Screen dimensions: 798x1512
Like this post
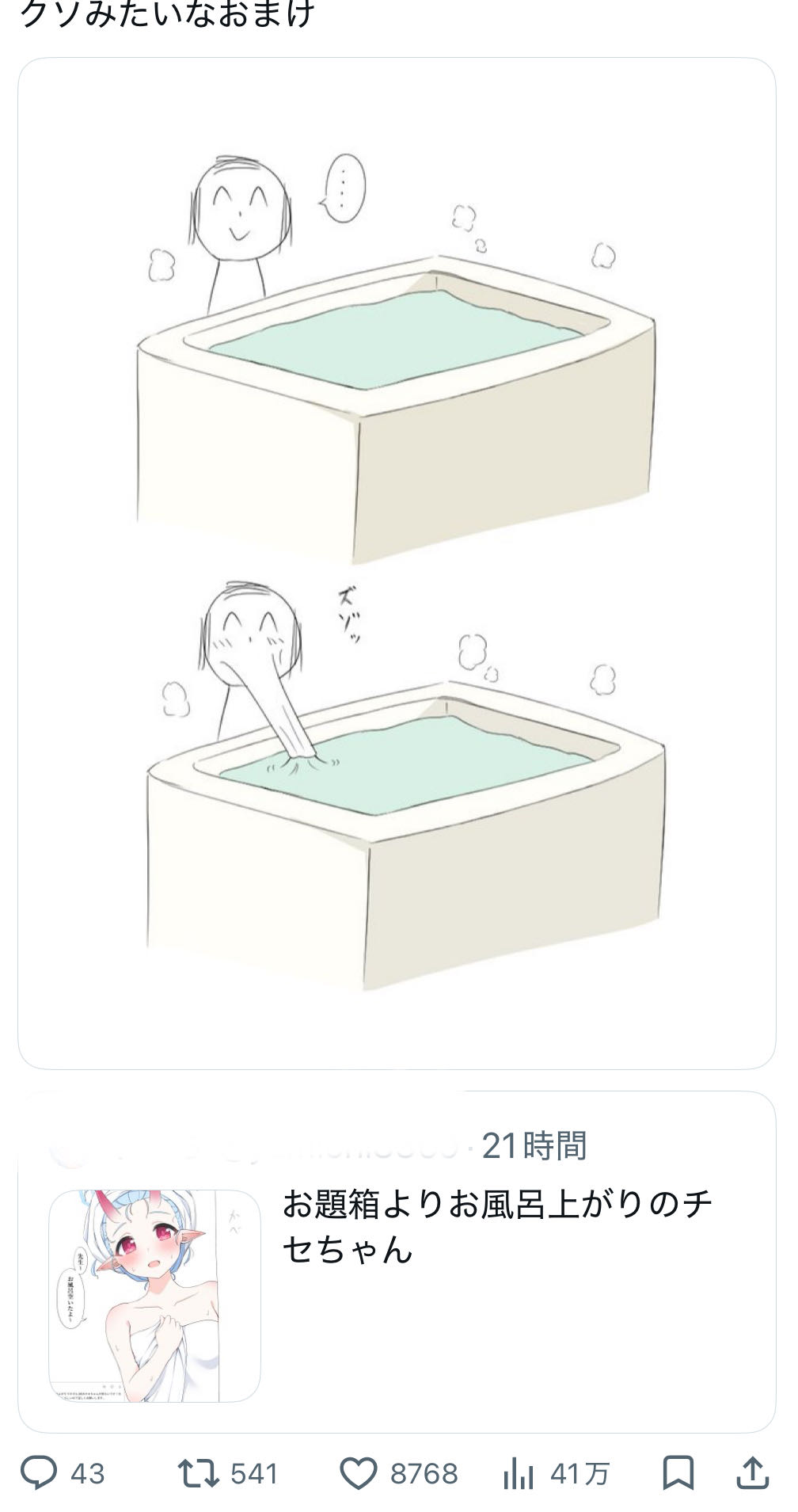coord(359,1473)
